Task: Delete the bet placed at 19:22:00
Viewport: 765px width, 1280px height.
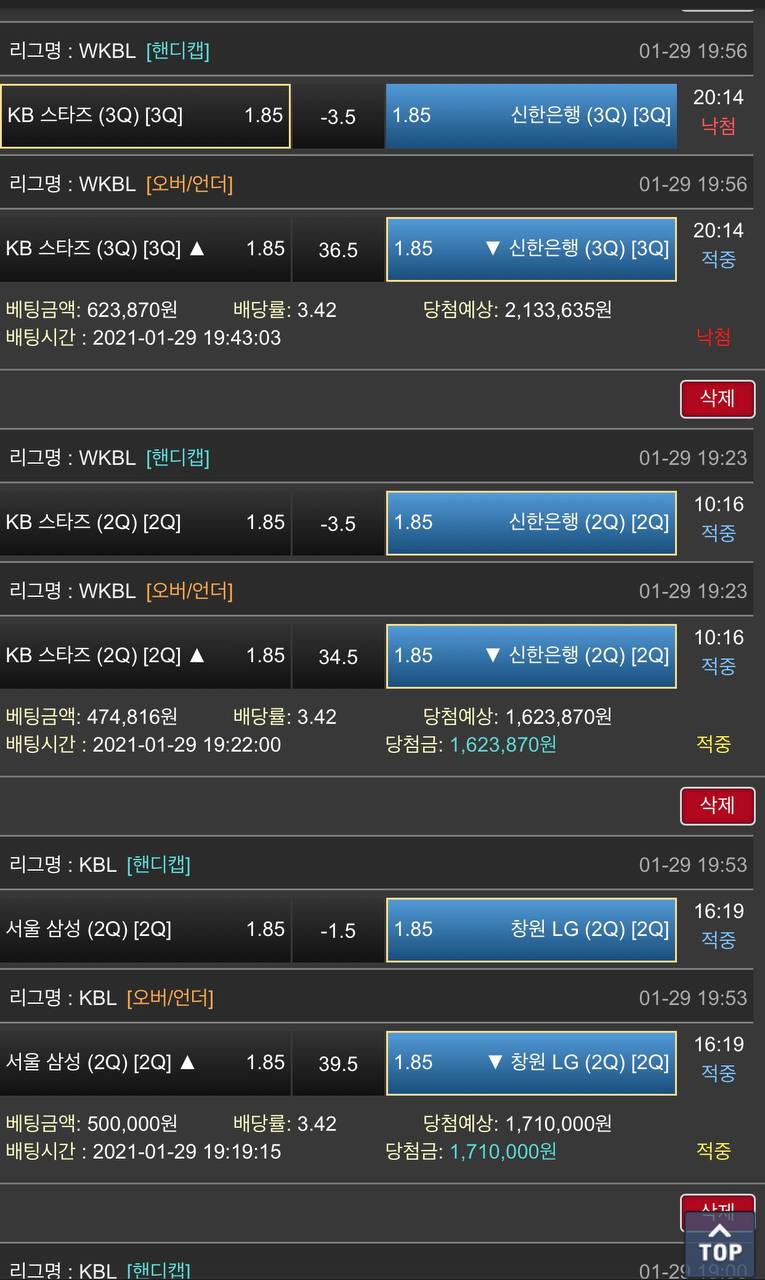Action: (717, 805)
